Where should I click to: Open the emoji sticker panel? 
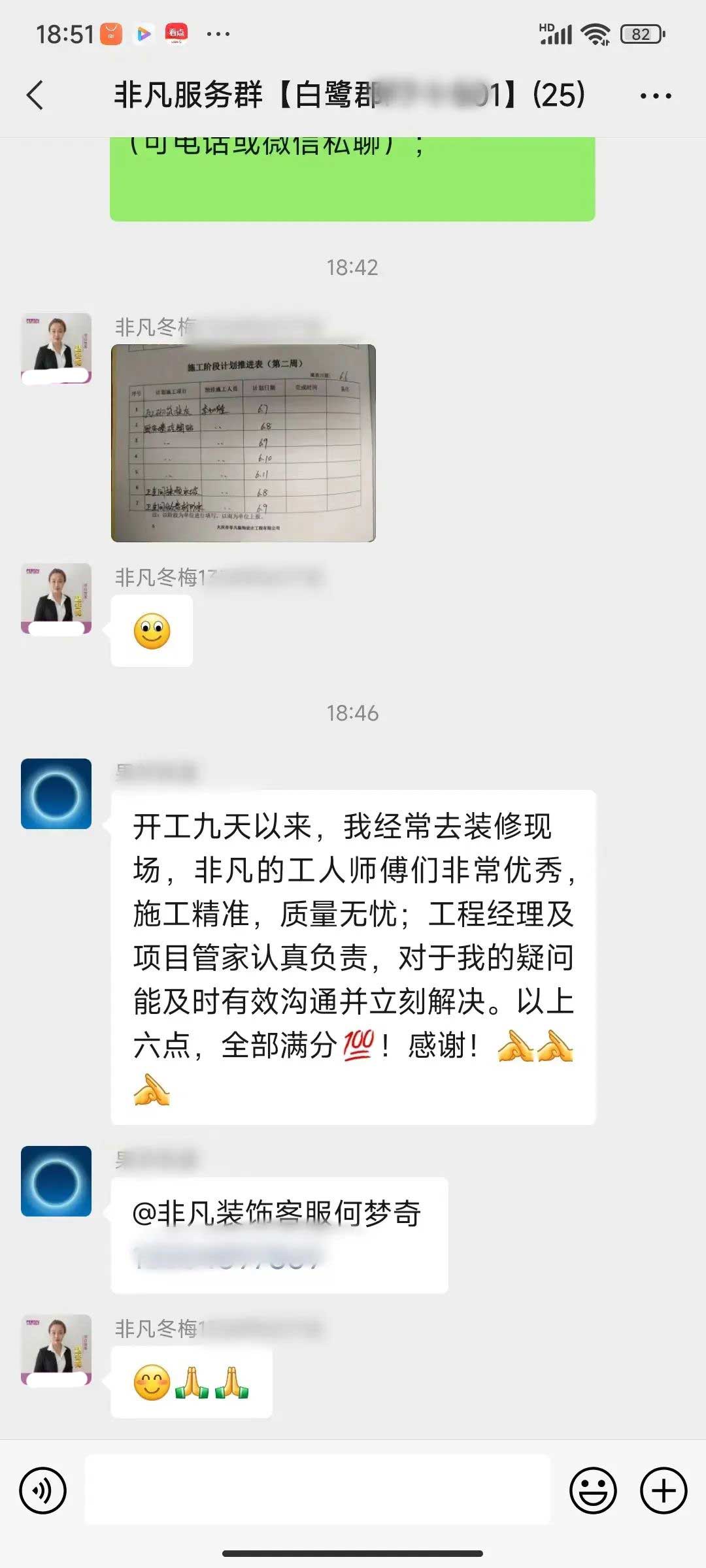point(593,1491)
